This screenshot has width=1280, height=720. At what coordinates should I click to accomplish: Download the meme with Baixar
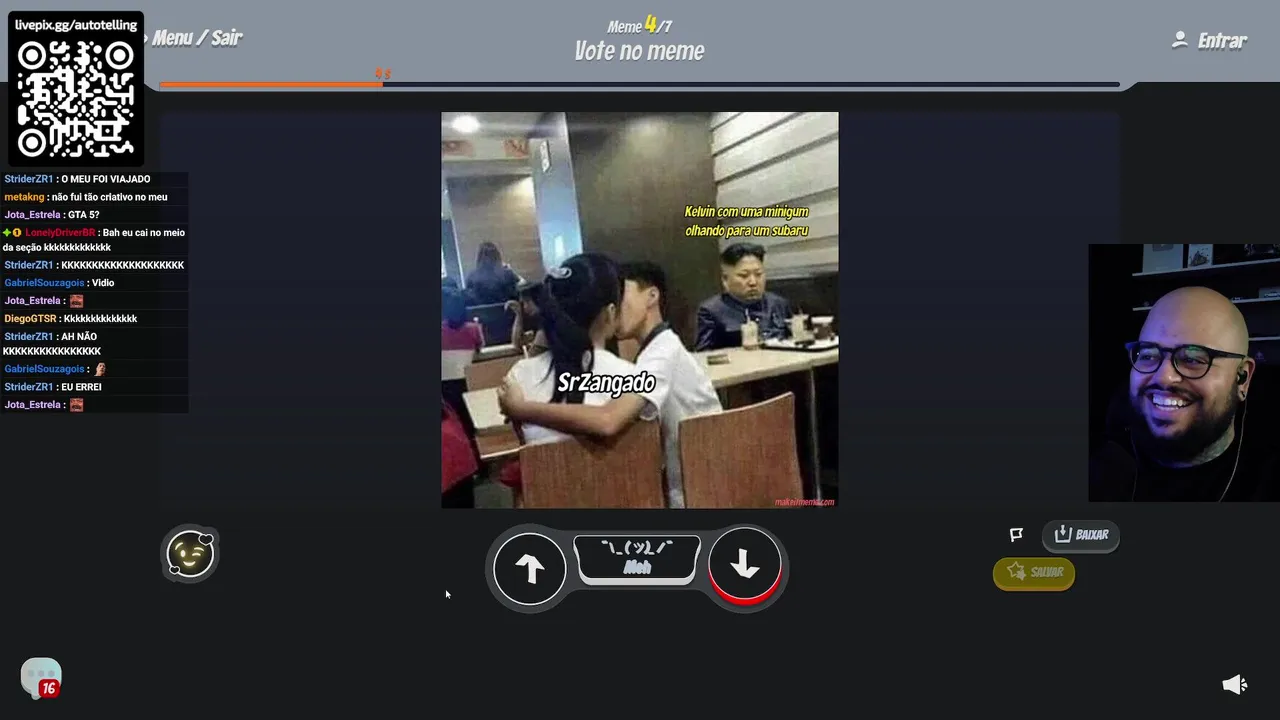click(x=1081, y=535)
